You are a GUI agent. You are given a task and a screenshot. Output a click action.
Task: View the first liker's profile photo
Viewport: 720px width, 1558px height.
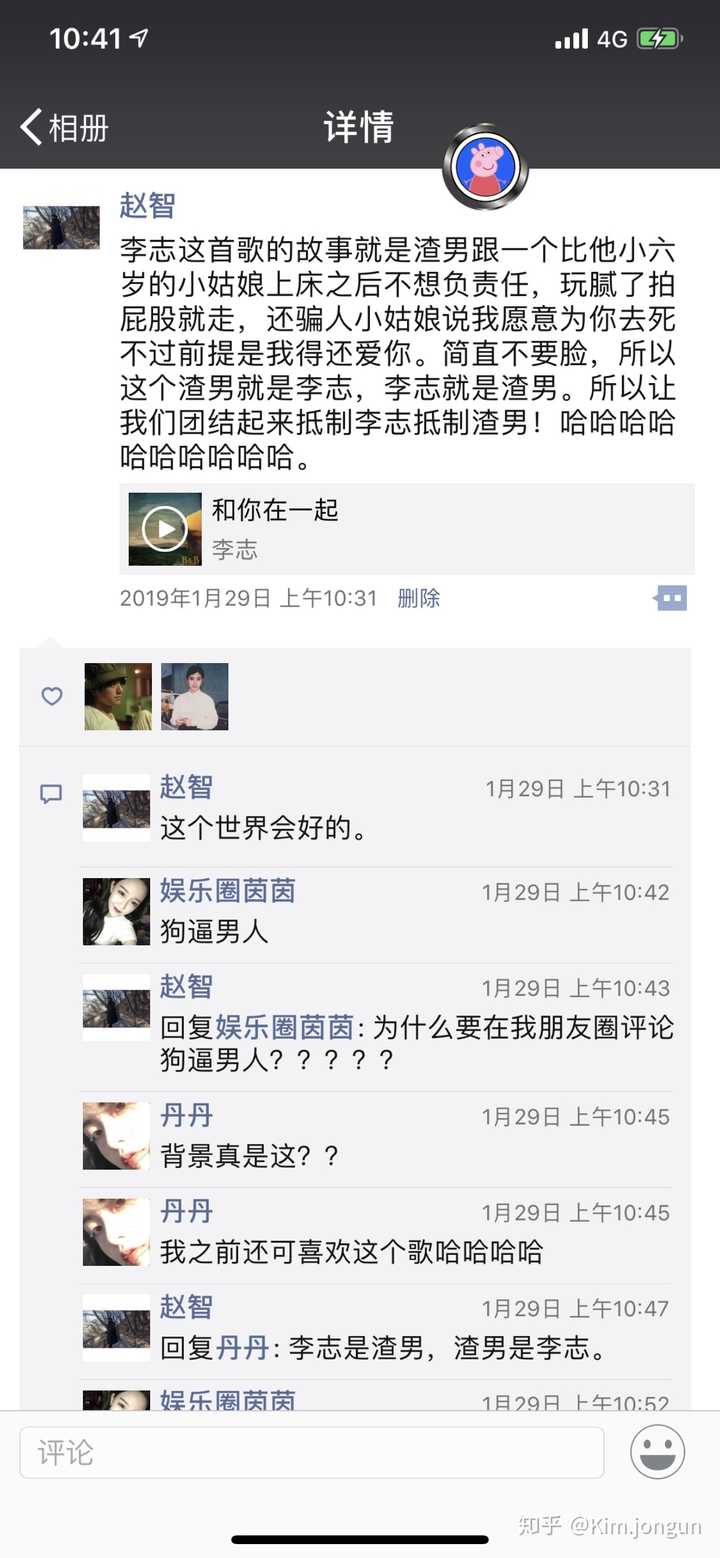pyautogui.click(x=118, y=696)
